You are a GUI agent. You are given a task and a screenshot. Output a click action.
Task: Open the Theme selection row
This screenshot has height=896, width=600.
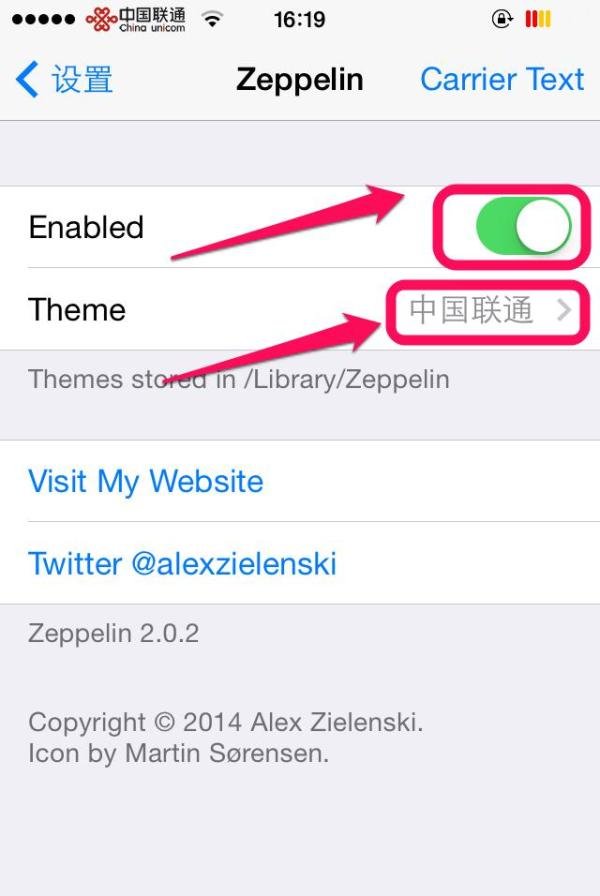[x=300, y=310]
